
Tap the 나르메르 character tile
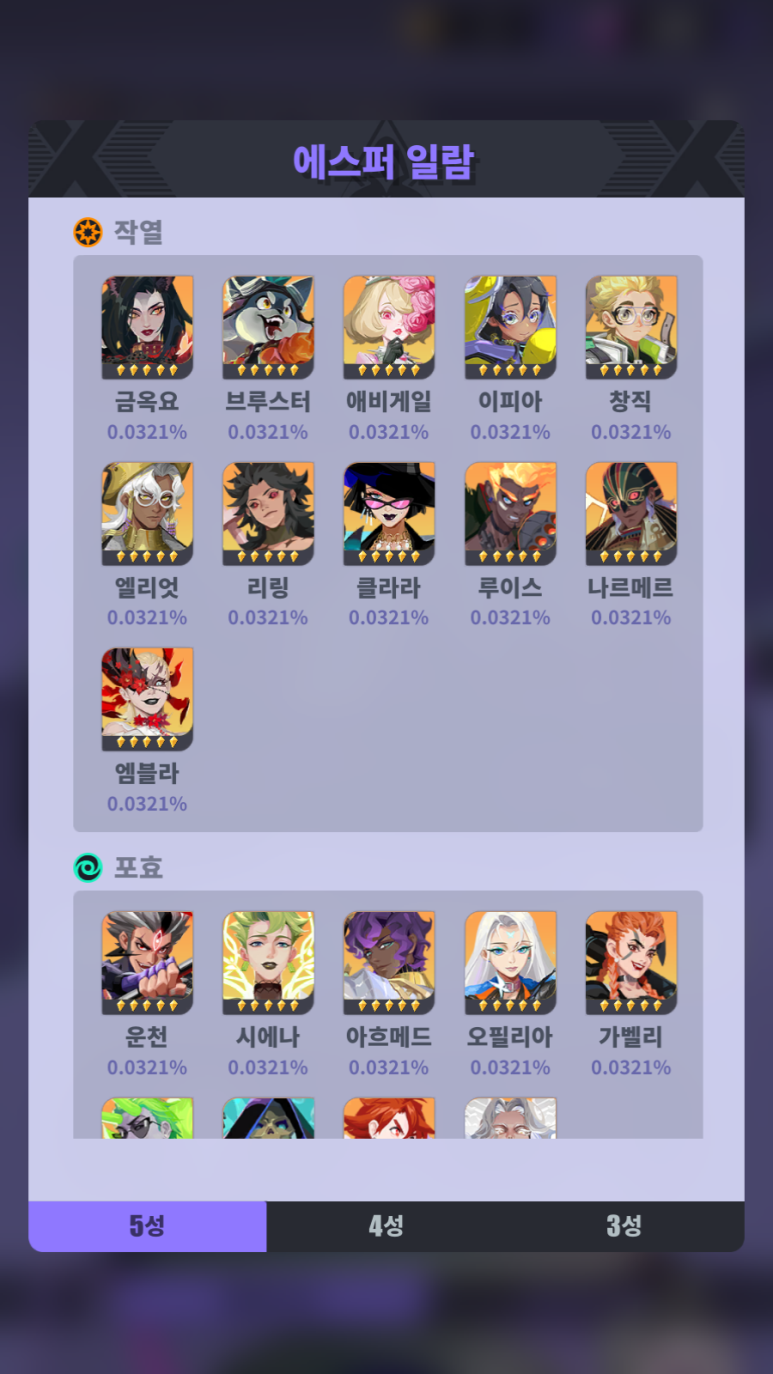click(631, 513)
